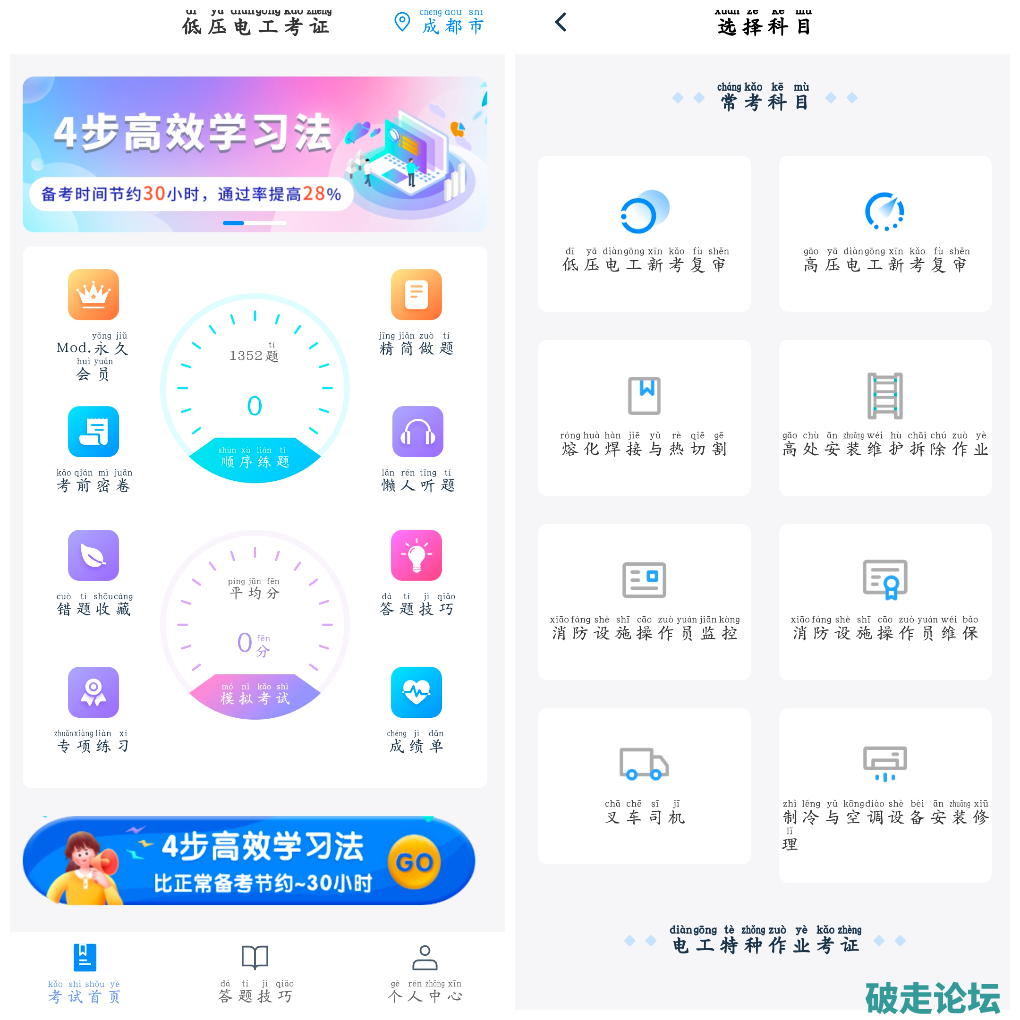Choose the 熔化焊接与热切割 subject
The height and width of the screenshot is (1020, 1020).
coord(644,418)
